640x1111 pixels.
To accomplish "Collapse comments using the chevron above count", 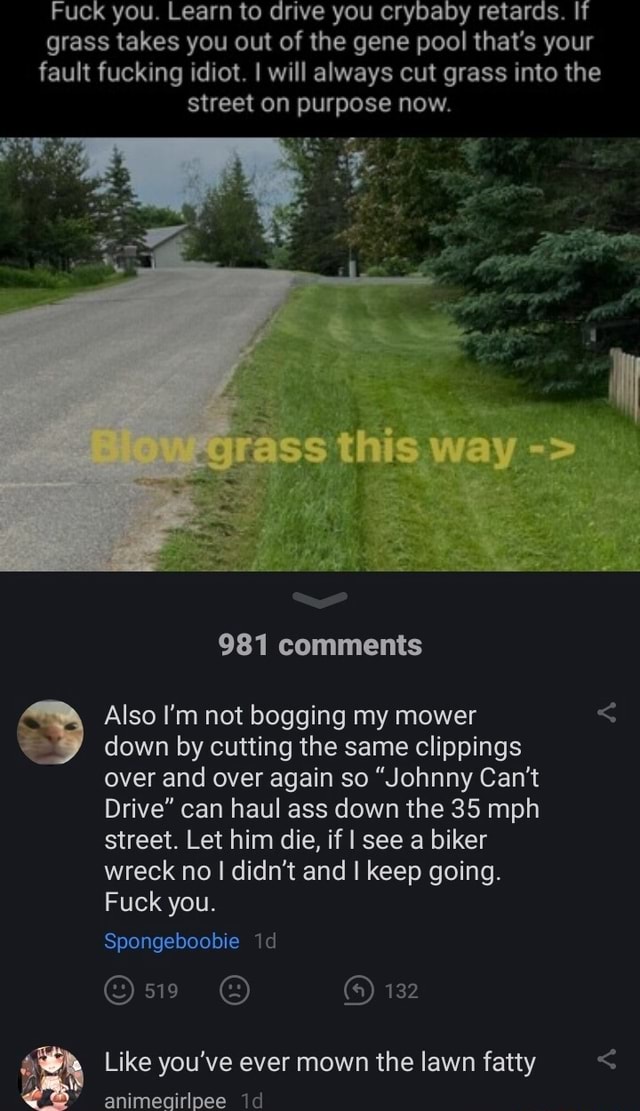I will tap(320, 600).
